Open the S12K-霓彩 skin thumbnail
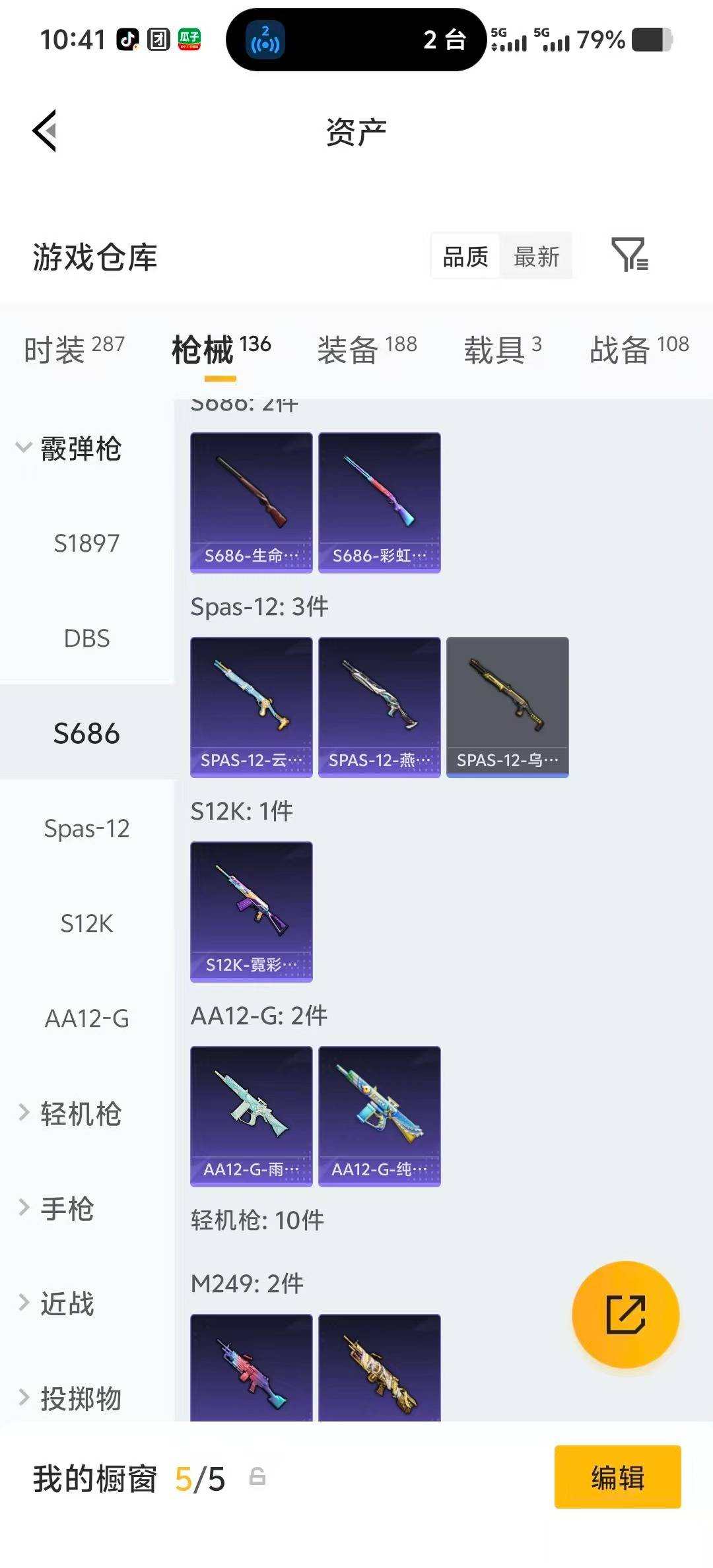The width and height of the screenshot is (713, 1568). (x=251, y=912)
